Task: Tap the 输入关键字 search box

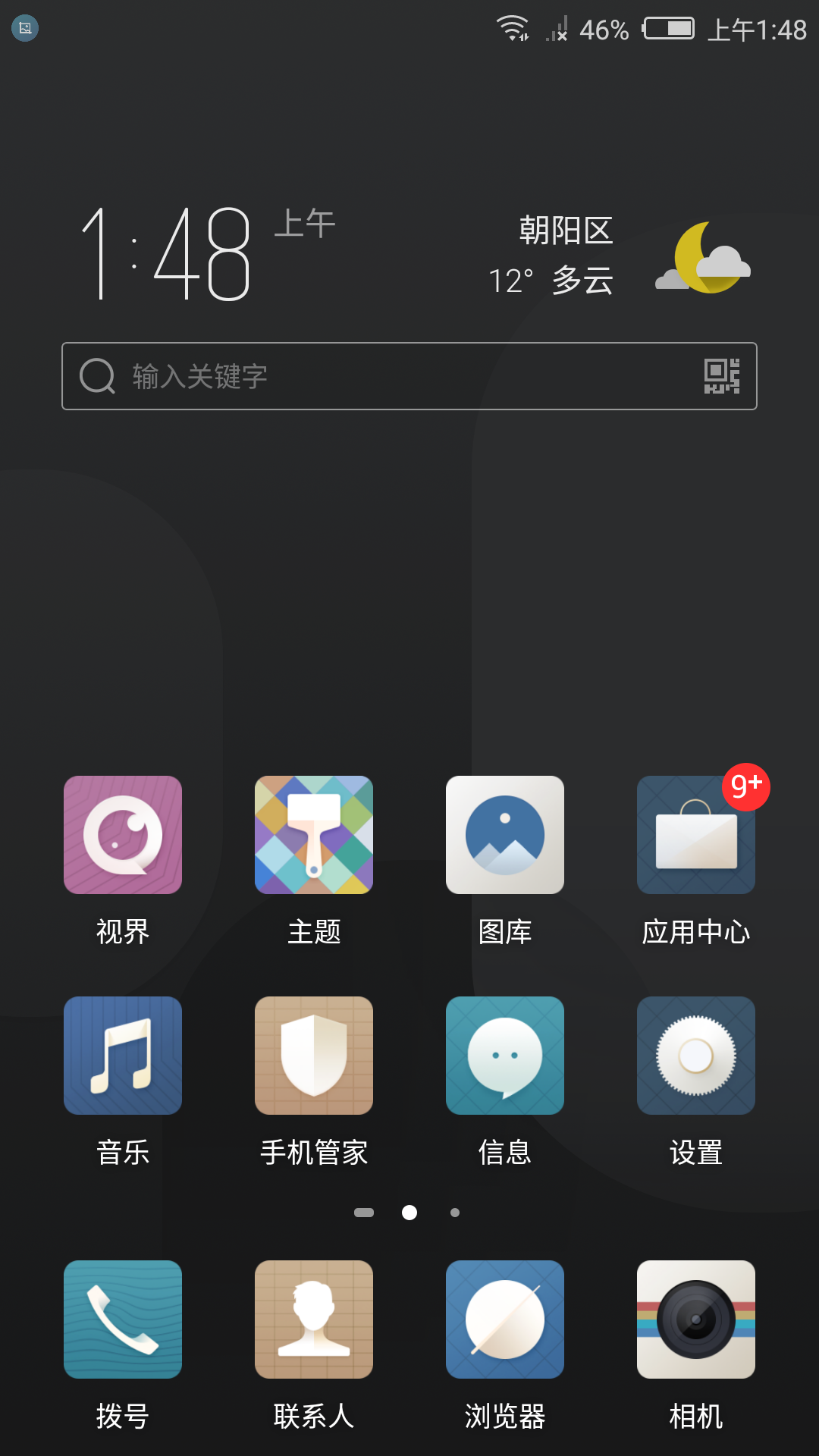Action: point(379,376)
